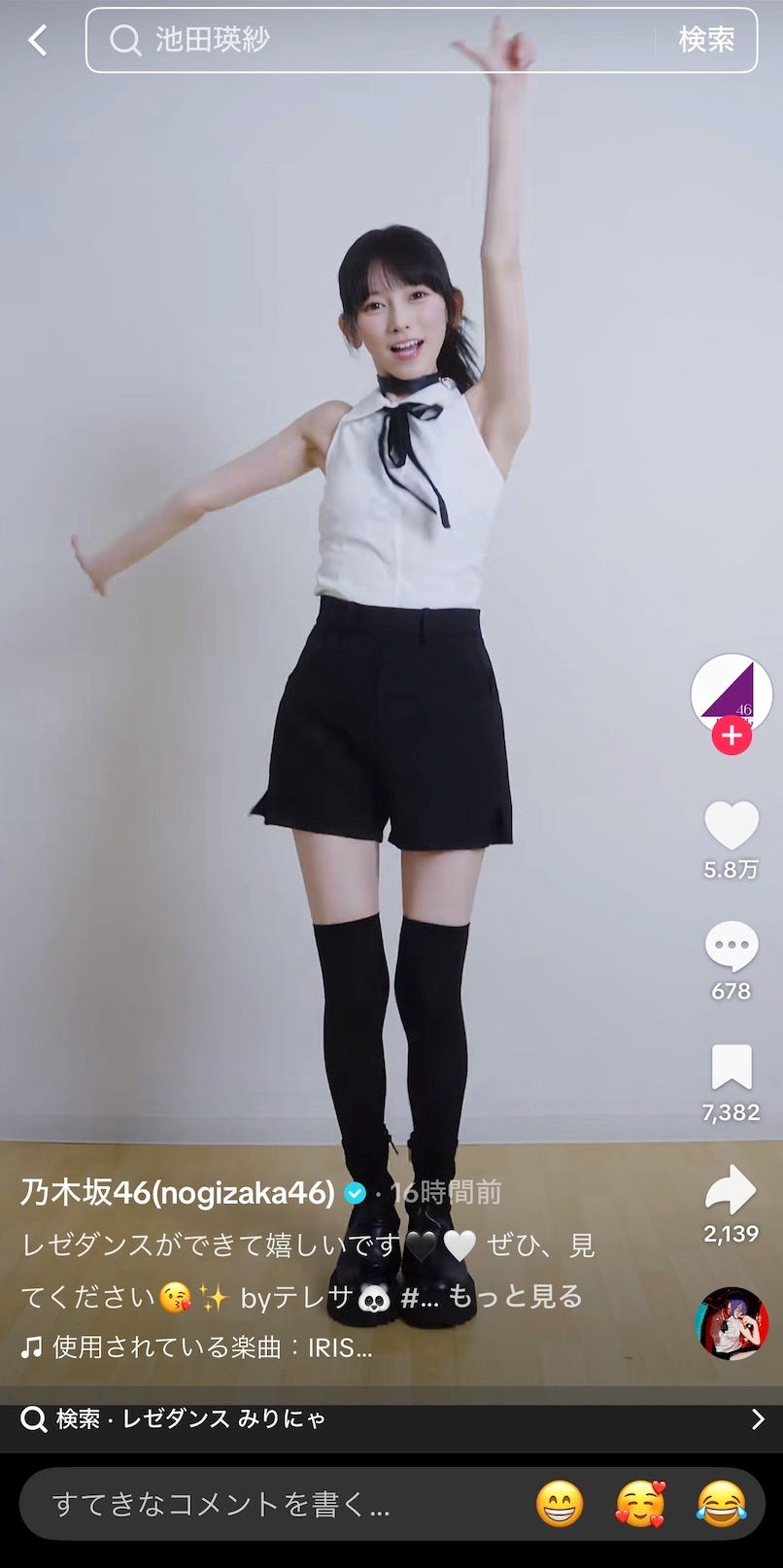This screenshot has width=783, height=1568.
Task: Tap the 検索 button in the search bar
Action: (706, 40)
